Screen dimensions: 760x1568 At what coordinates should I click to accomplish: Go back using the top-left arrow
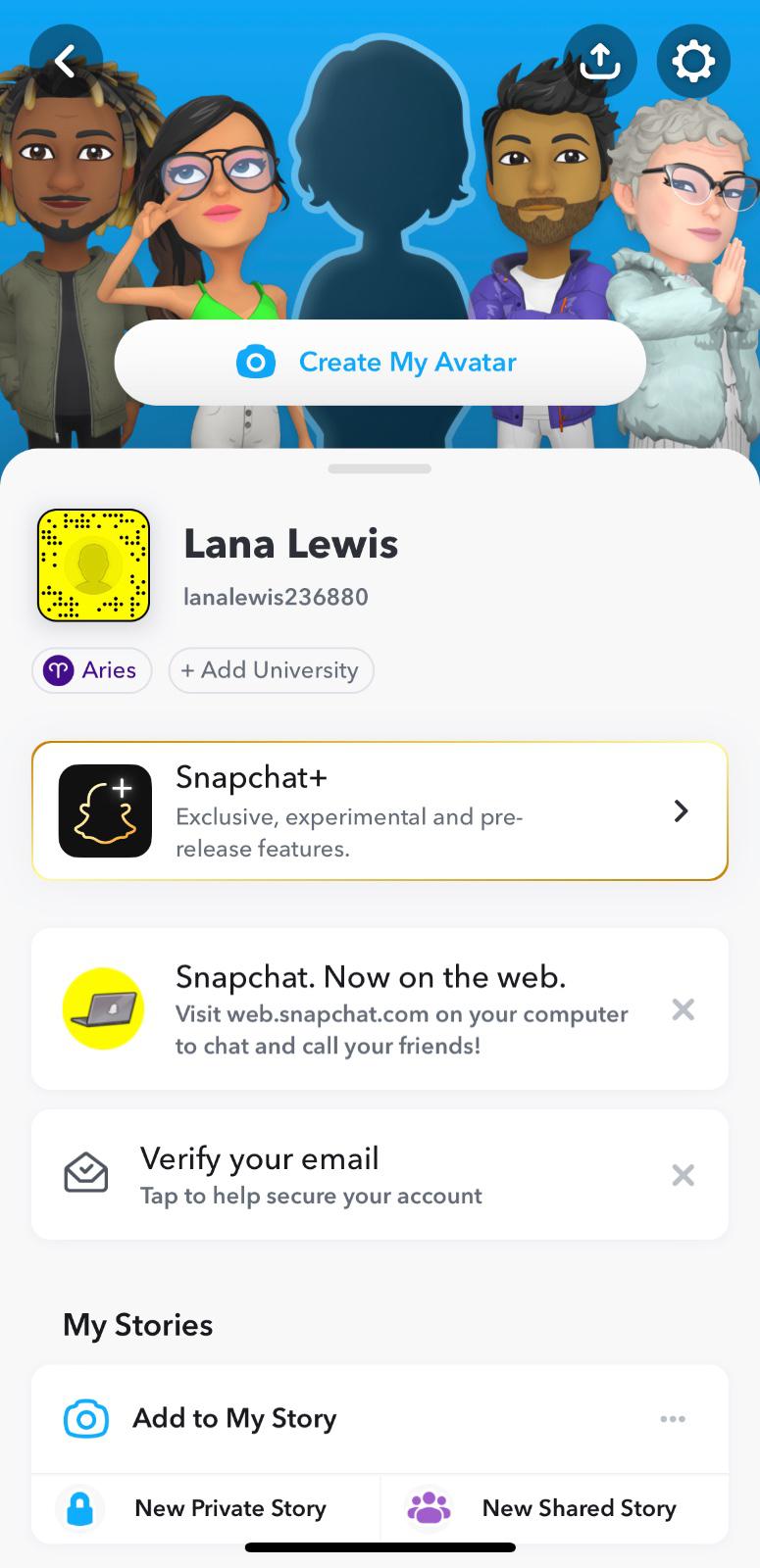[66, 62]
